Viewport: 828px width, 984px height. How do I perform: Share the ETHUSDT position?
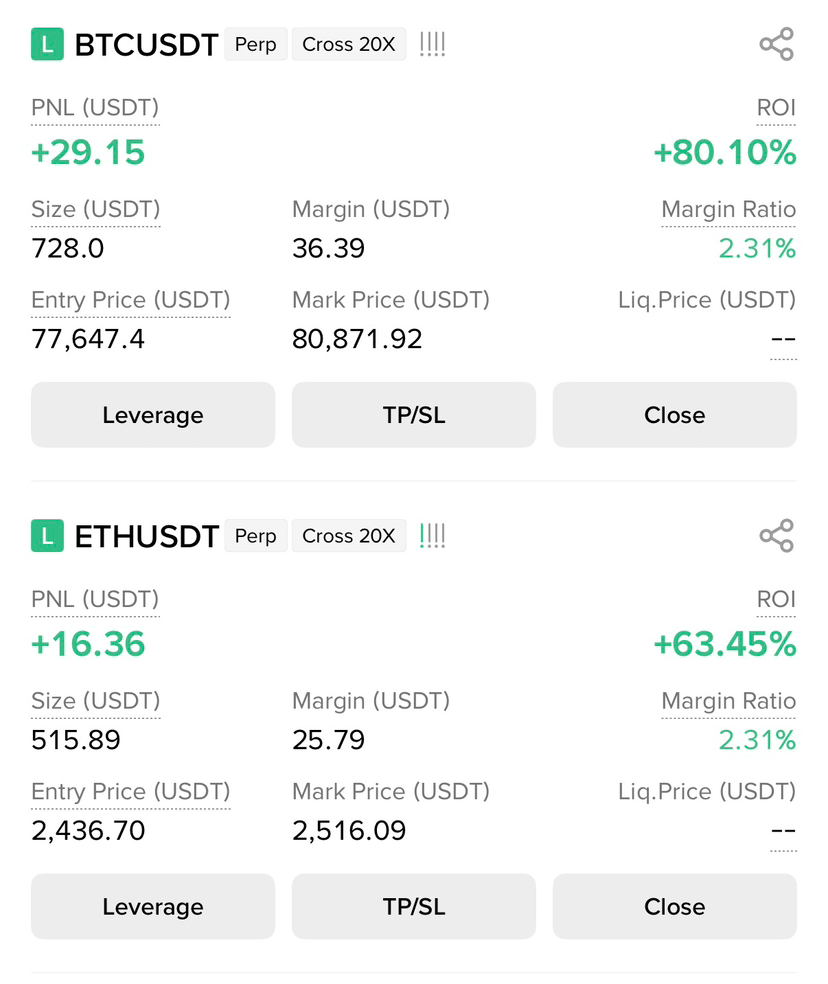(777, 535)
